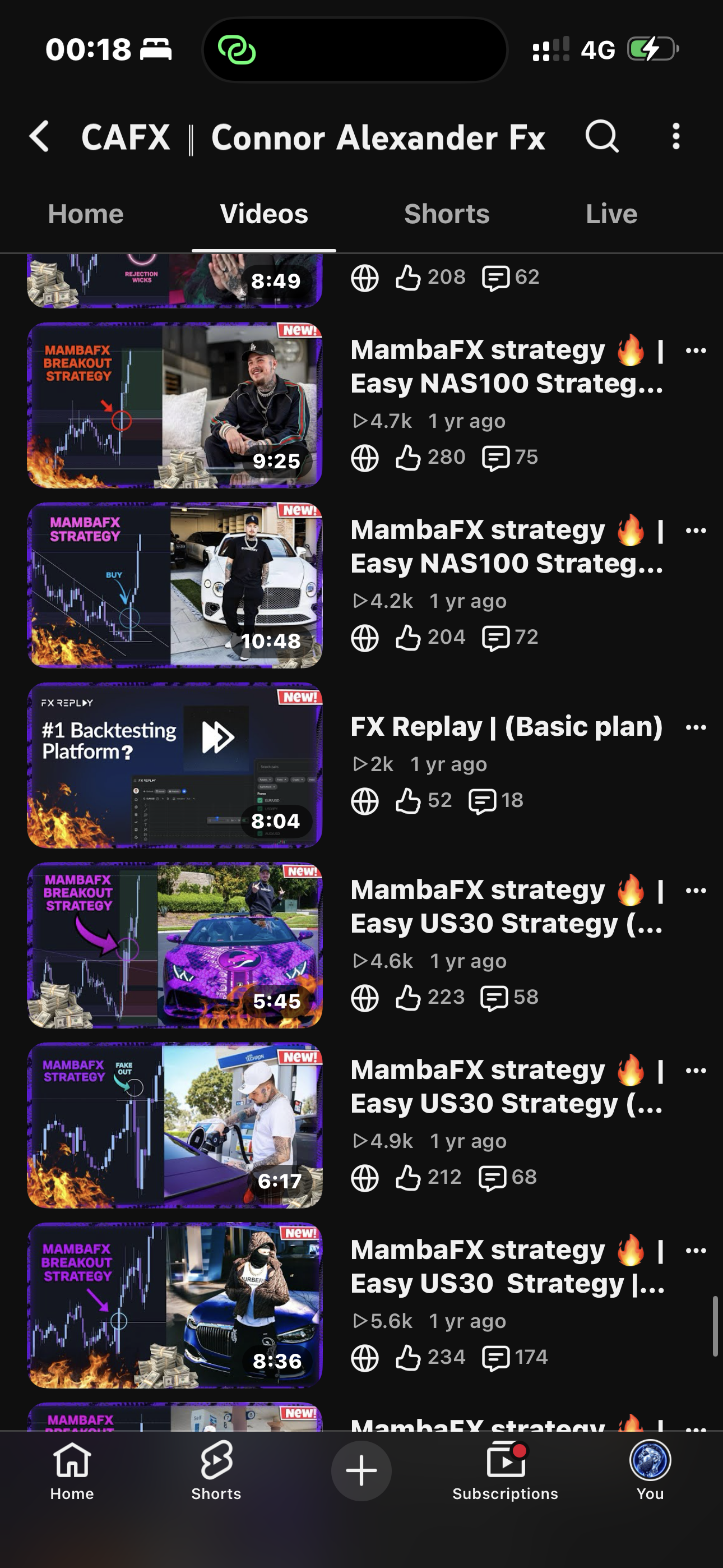Open the 6:17 MambaFX fake out video

pyautogui.click(x=175, y=1126)
